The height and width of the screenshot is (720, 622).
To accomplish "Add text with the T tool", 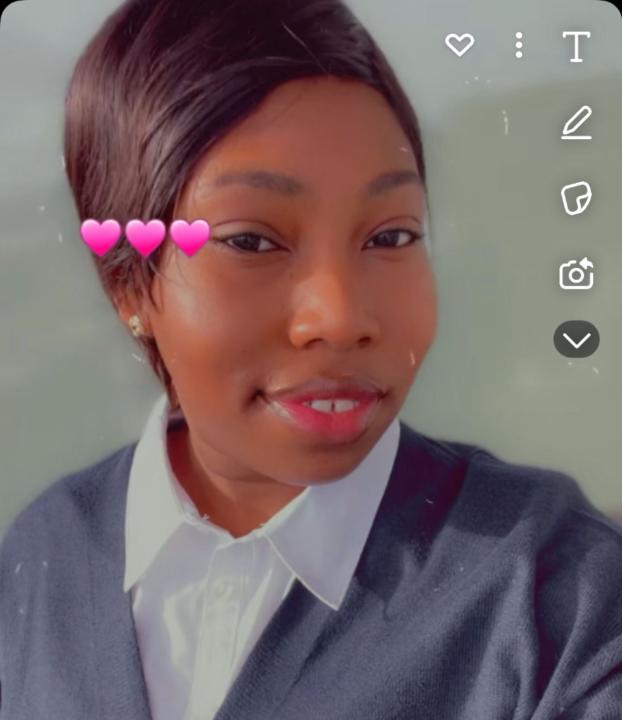I will tap(576, 46).
